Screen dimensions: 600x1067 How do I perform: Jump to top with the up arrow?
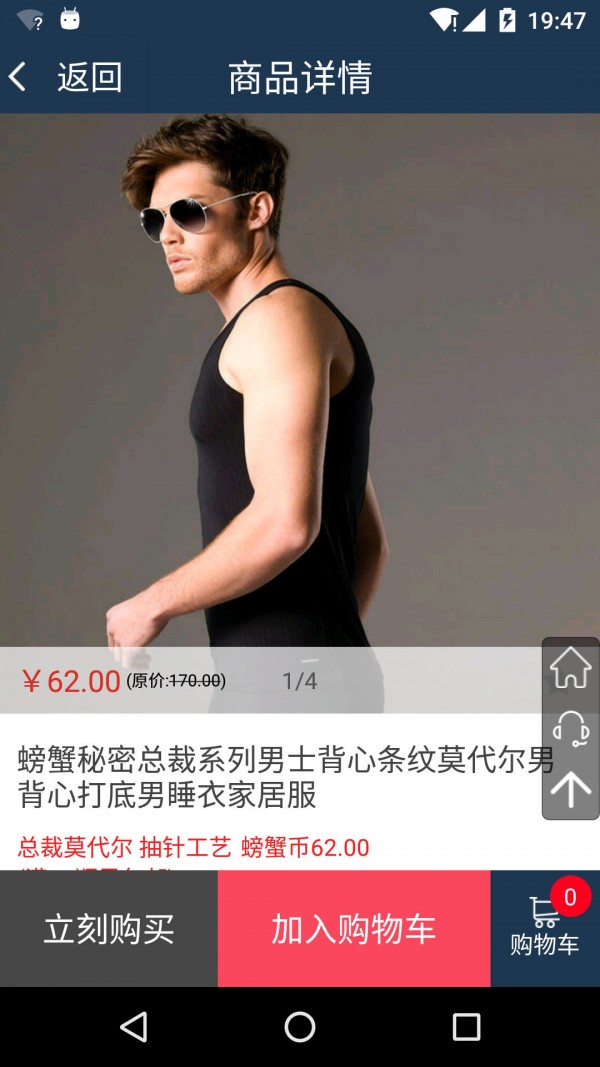point(571,789)
